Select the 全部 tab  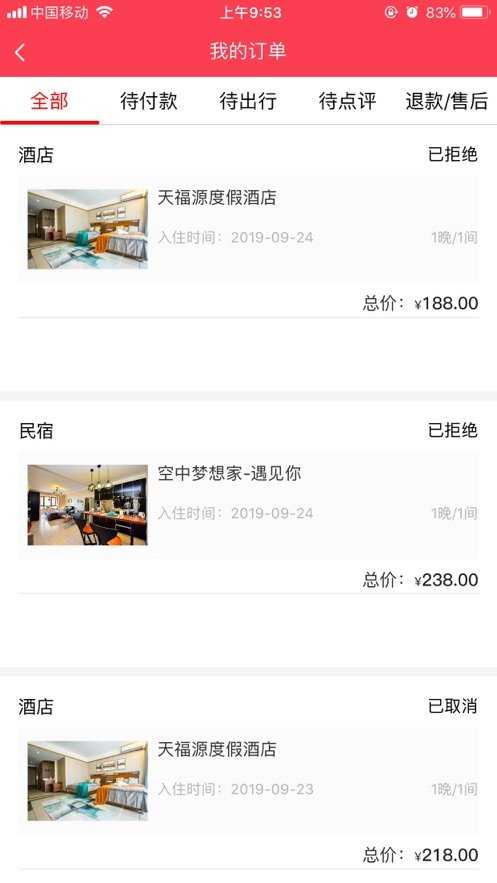pos(50,101)
